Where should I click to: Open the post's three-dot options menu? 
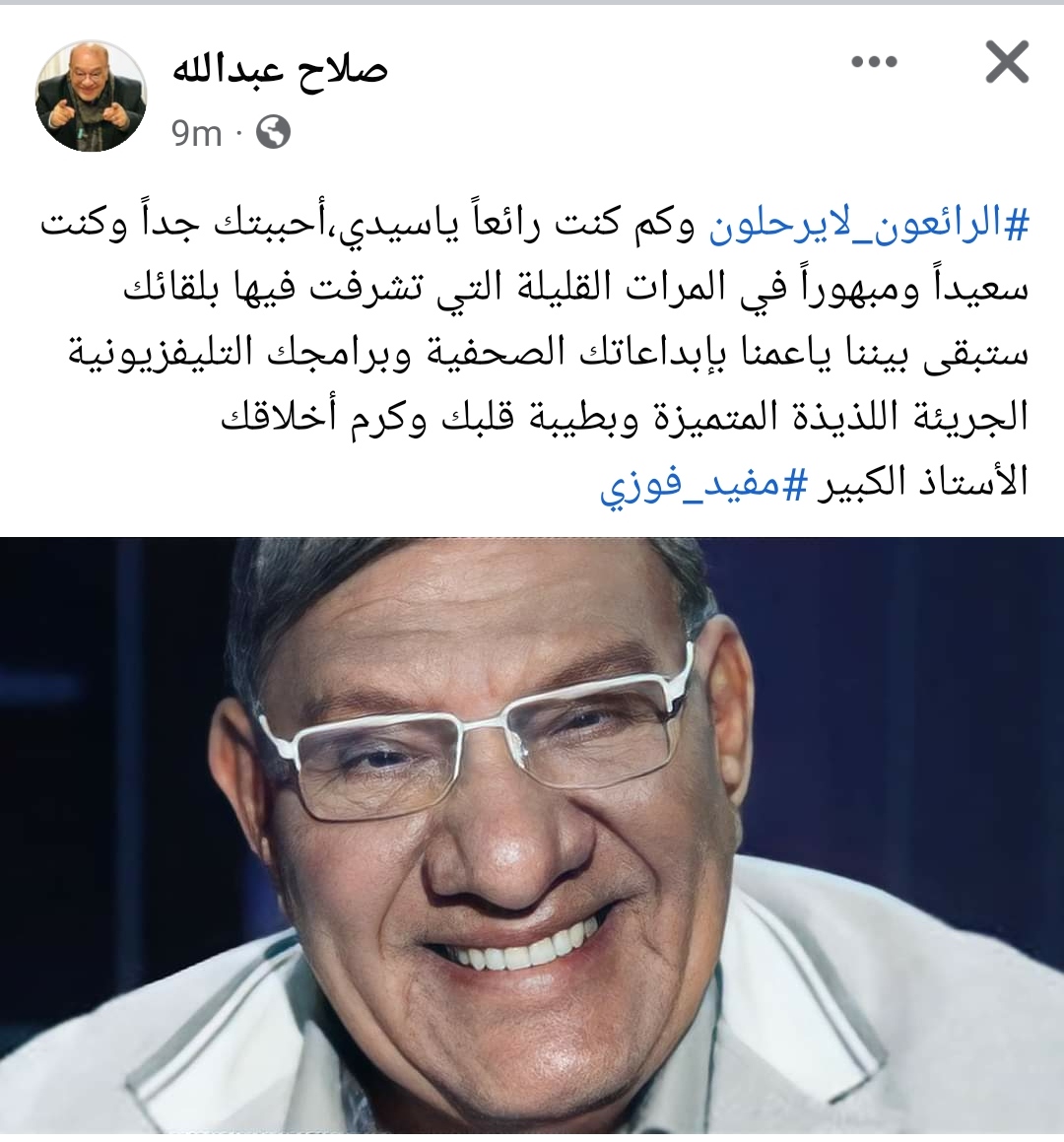(874, 62)
